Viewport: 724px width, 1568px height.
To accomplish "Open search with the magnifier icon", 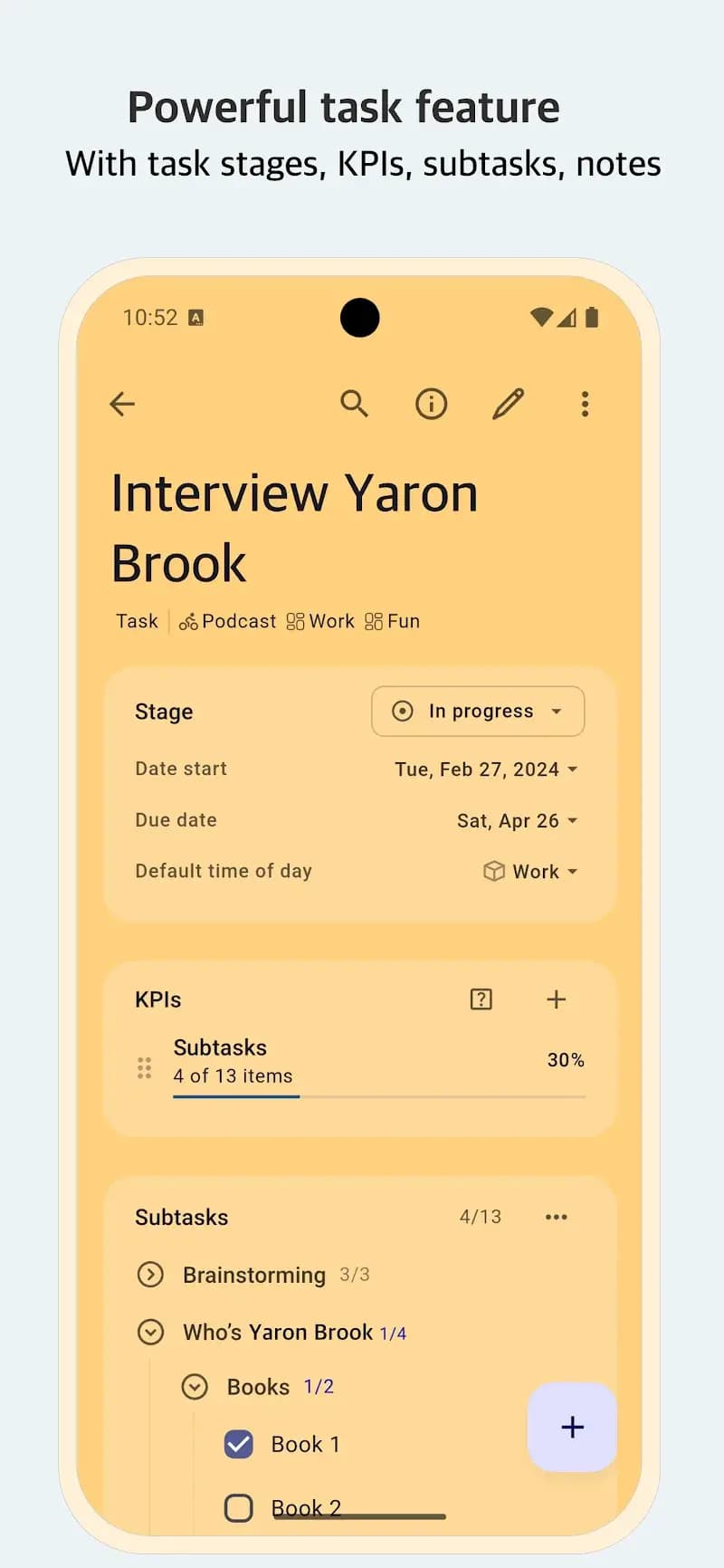I will pos(355,404).
